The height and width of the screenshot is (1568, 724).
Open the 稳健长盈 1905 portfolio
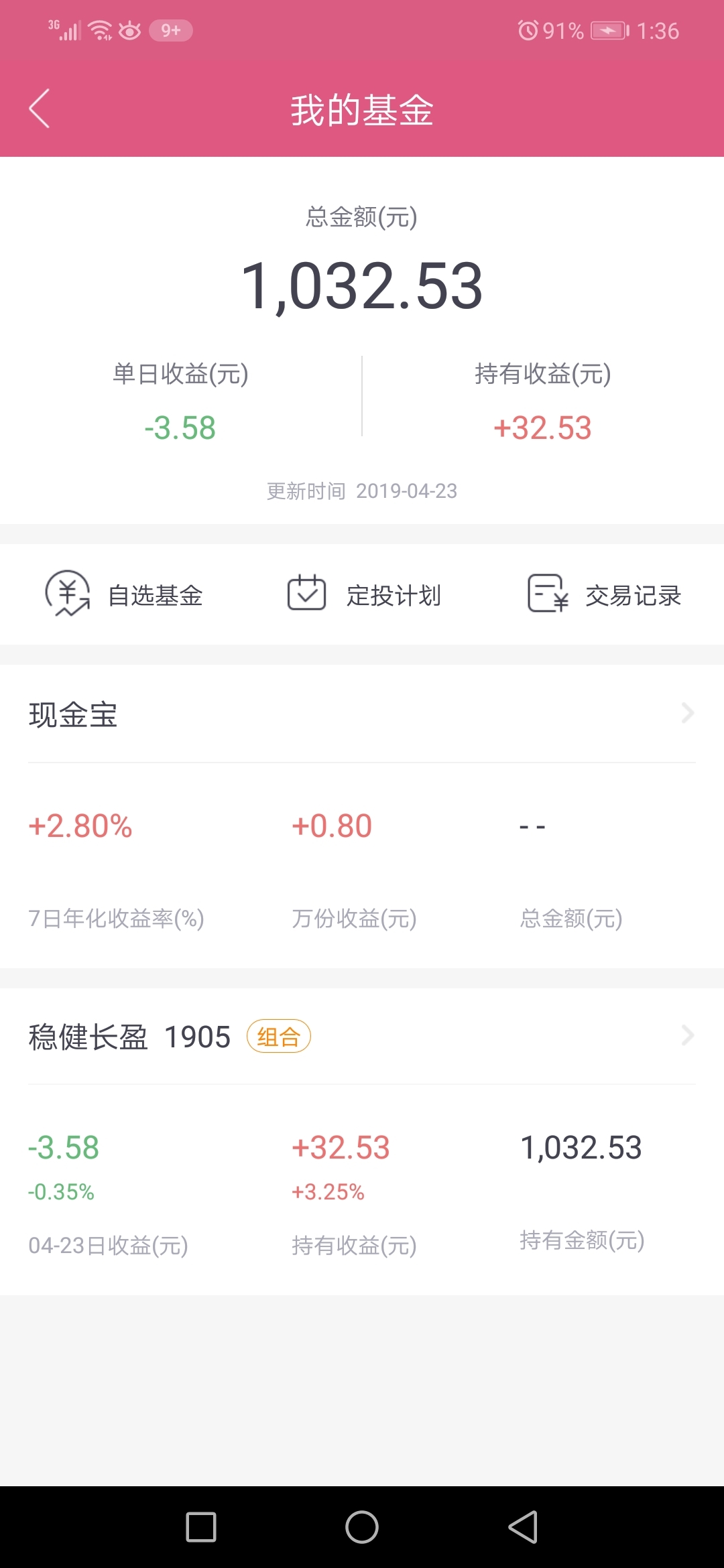point(362,1036)
